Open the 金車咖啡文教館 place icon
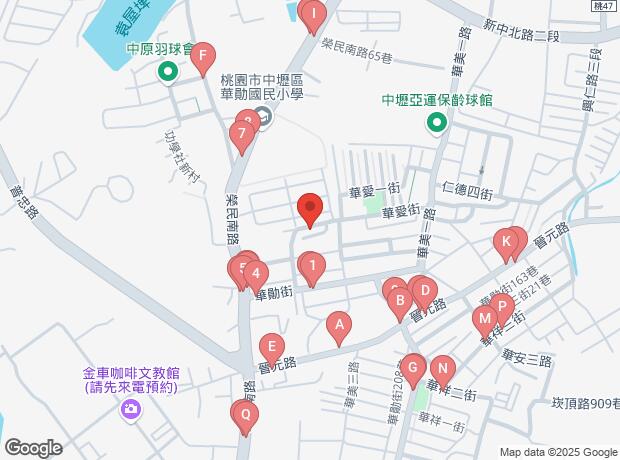 130,409
